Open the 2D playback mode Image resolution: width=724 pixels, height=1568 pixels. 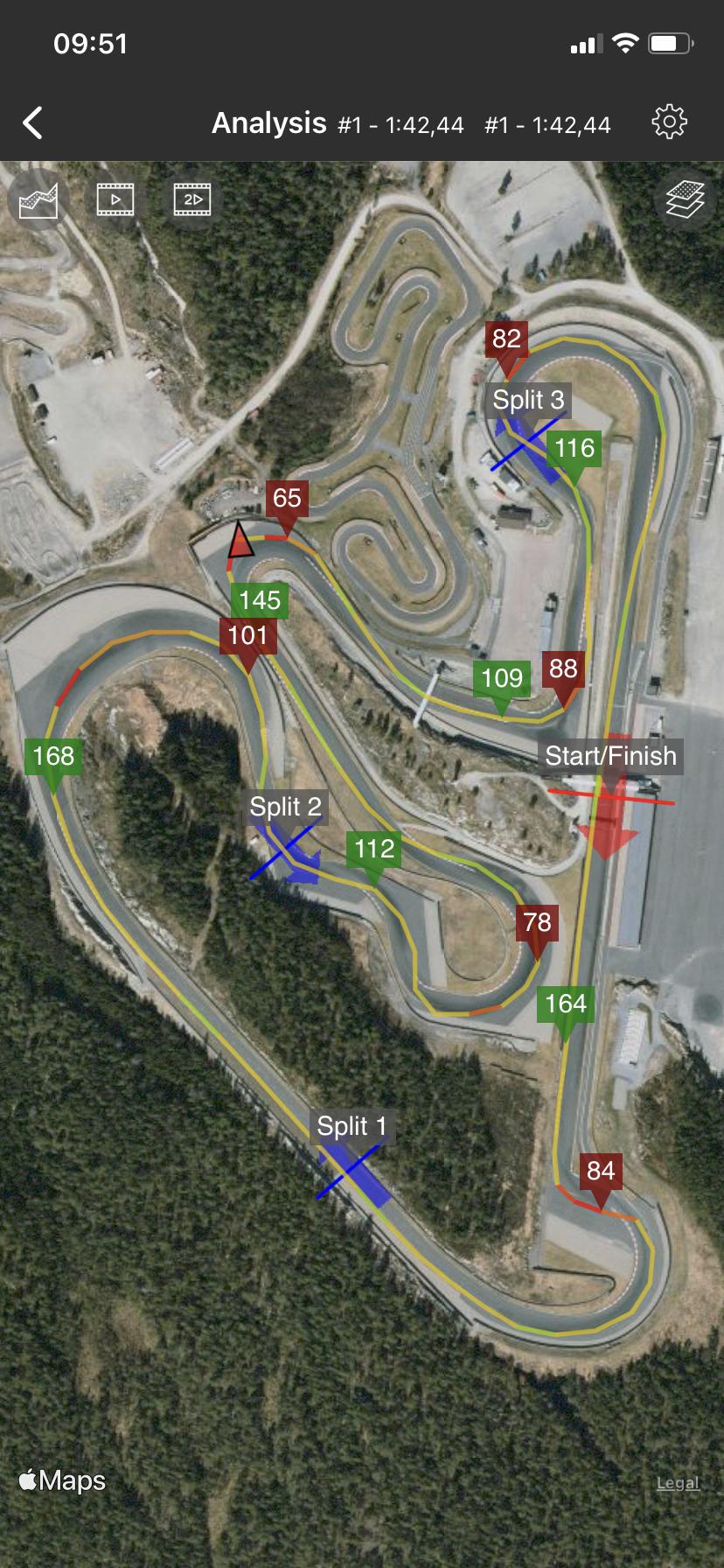[192, 199]
